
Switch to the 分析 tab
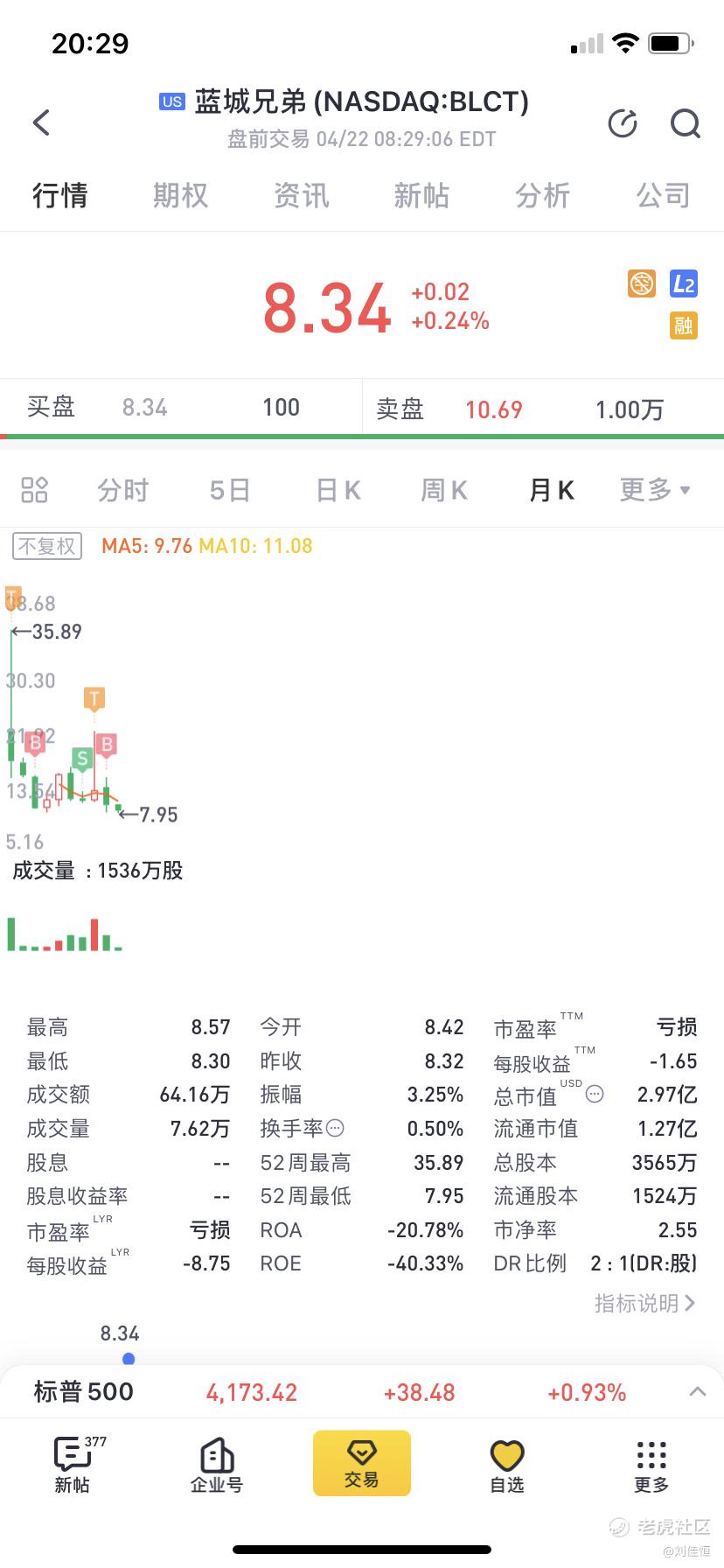542,195
